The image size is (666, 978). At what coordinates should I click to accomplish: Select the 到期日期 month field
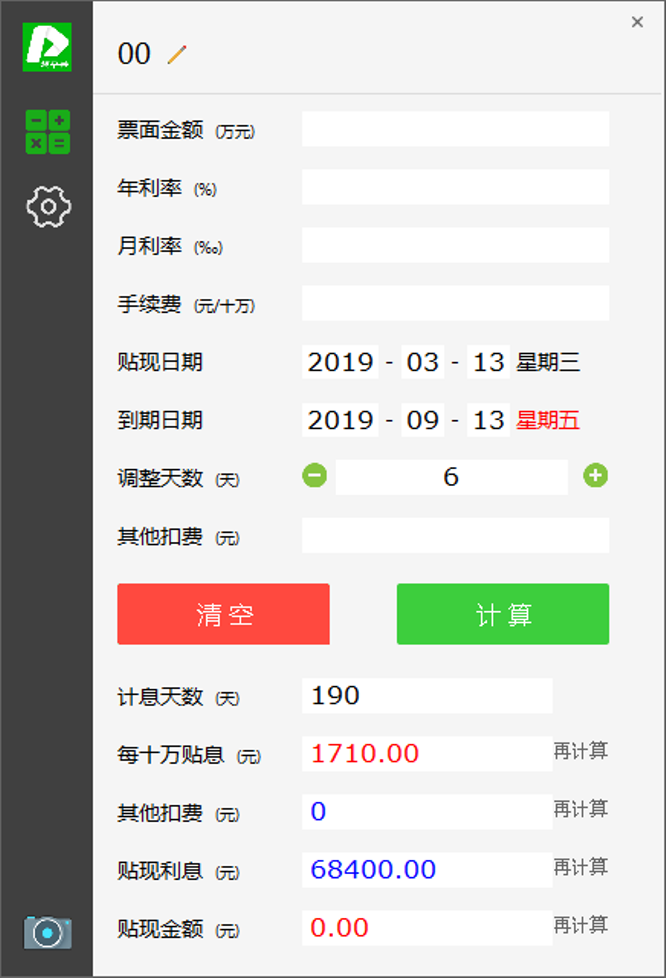[x=422, y=420]
